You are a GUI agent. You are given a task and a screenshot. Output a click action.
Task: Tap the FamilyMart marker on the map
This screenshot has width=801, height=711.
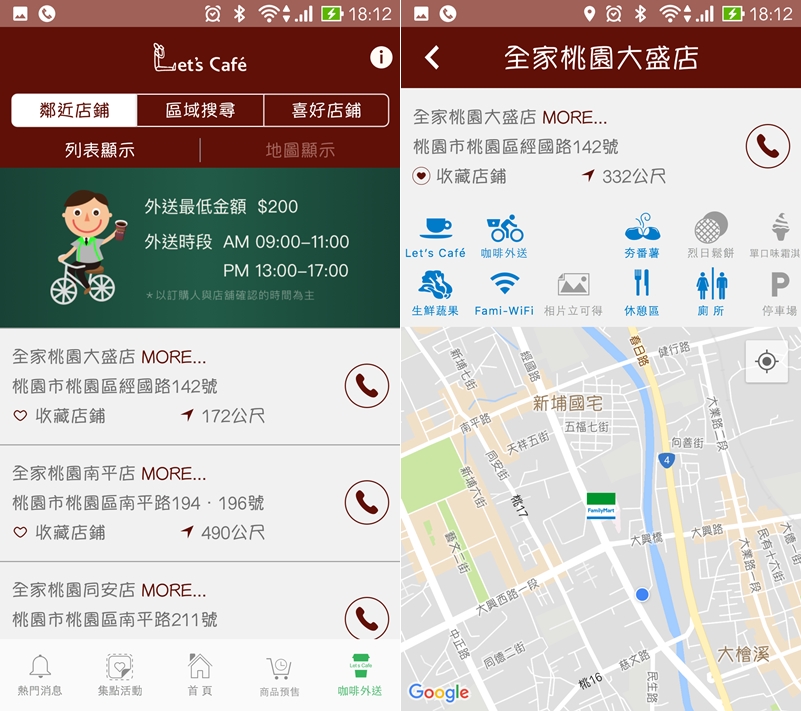(x=602, y=503)
